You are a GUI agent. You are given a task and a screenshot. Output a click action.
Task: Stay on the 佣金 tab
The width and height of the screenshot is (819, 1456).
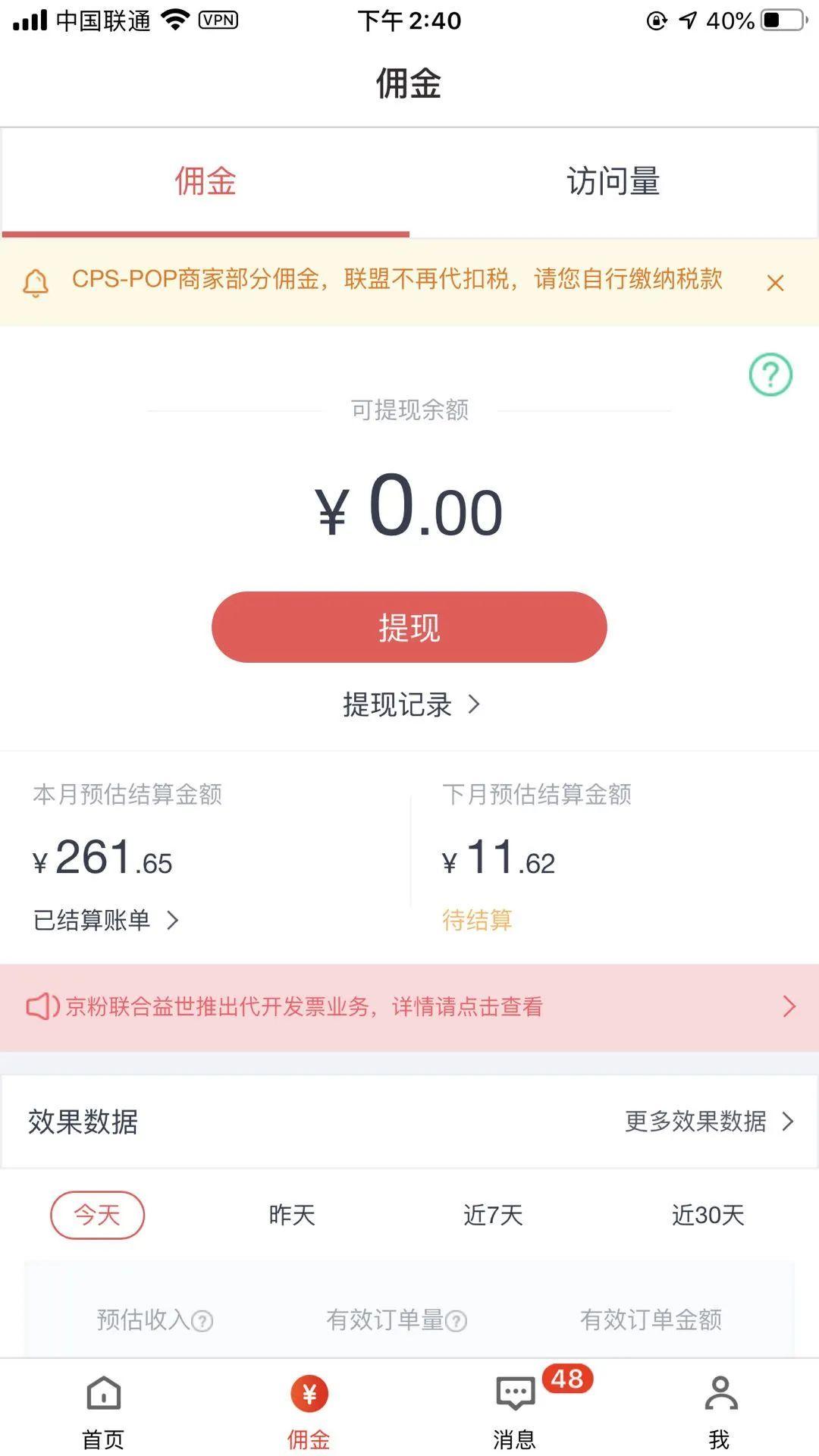click(205, 181)
